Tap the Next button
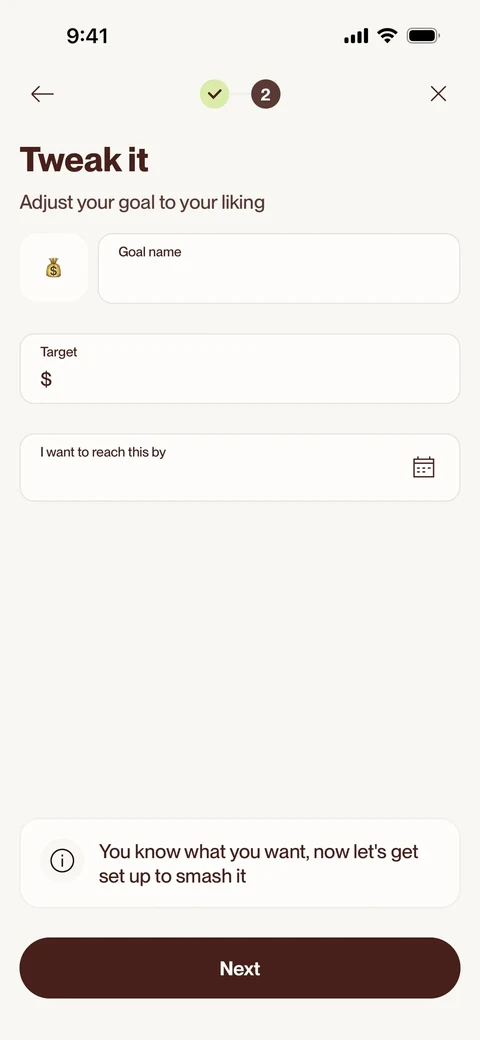Viewport: 480px width, 1040px height. point(240,968)
